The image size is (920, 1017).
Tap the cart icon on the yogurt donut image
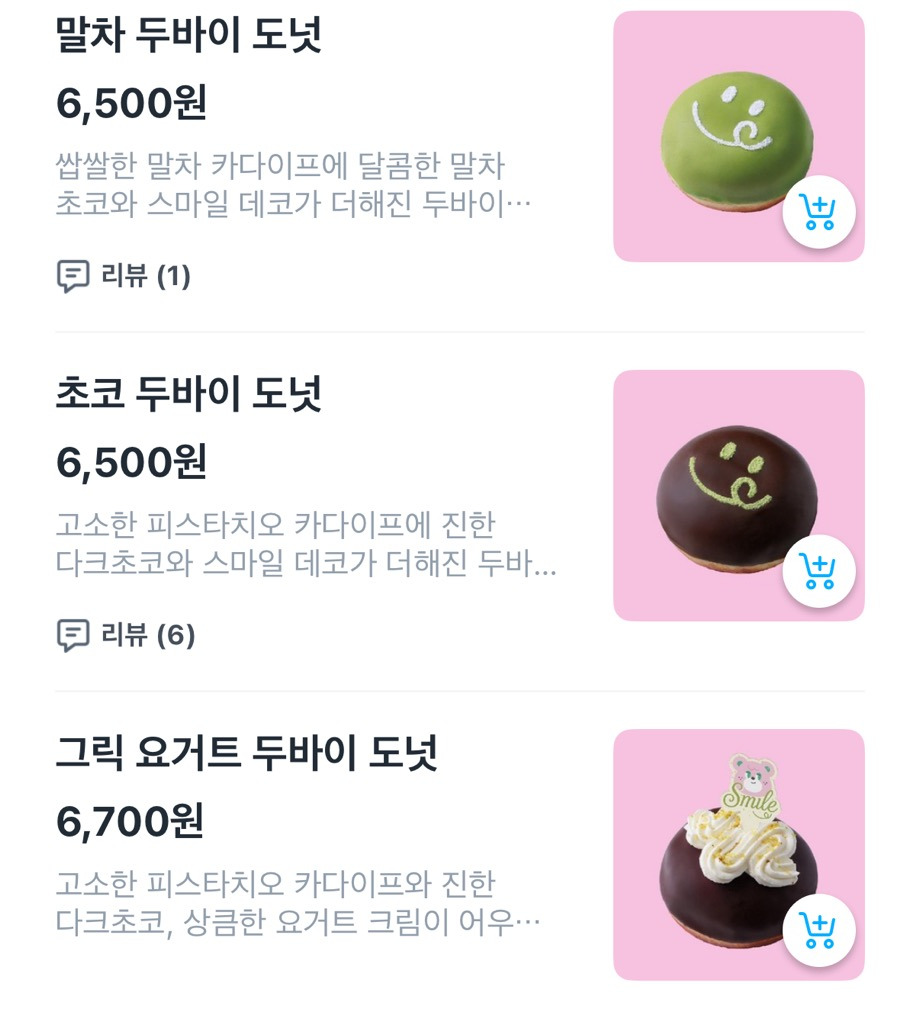click(820, 931)
